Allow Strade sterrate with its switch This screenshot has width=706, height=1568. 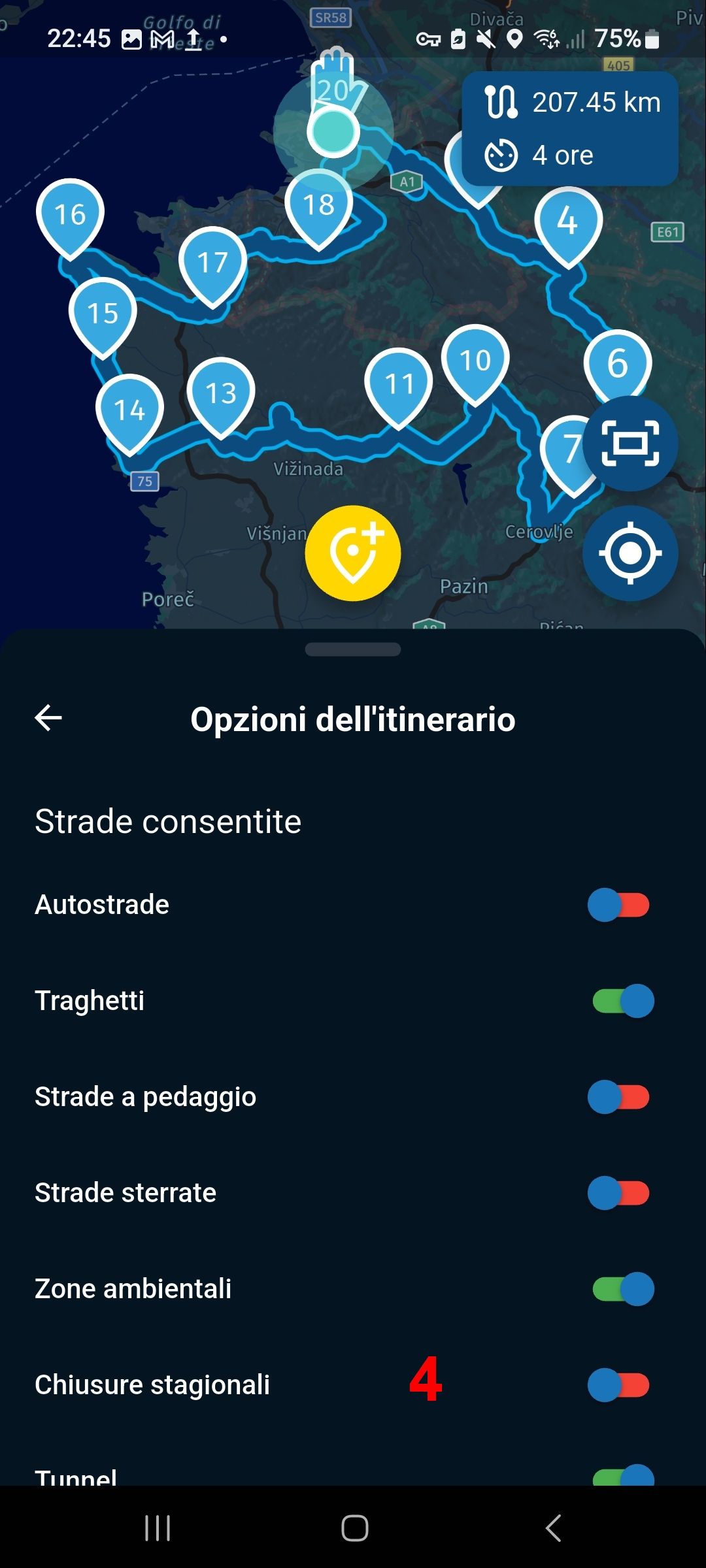click(618, 1193)
